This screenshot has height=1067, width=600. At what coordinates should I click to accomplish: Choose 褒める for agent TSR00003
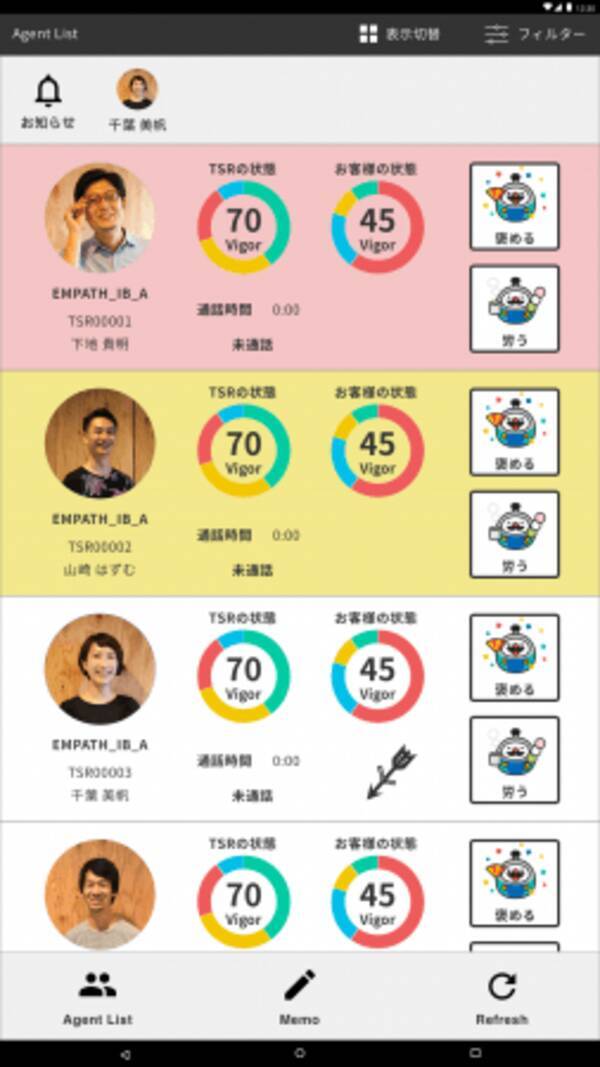coord(514,657)
